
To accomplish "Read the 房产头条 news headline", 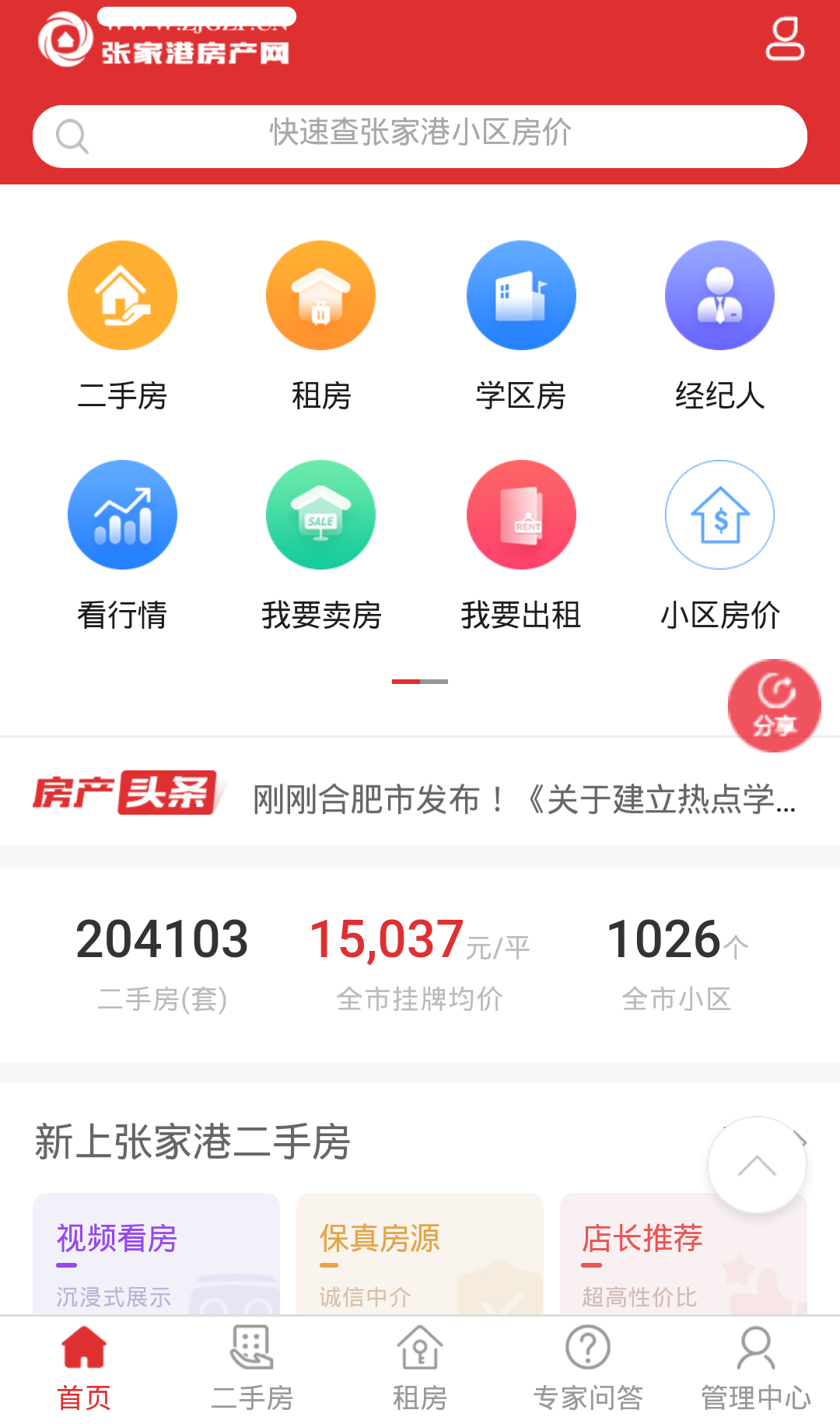I will tap(523, 799).
